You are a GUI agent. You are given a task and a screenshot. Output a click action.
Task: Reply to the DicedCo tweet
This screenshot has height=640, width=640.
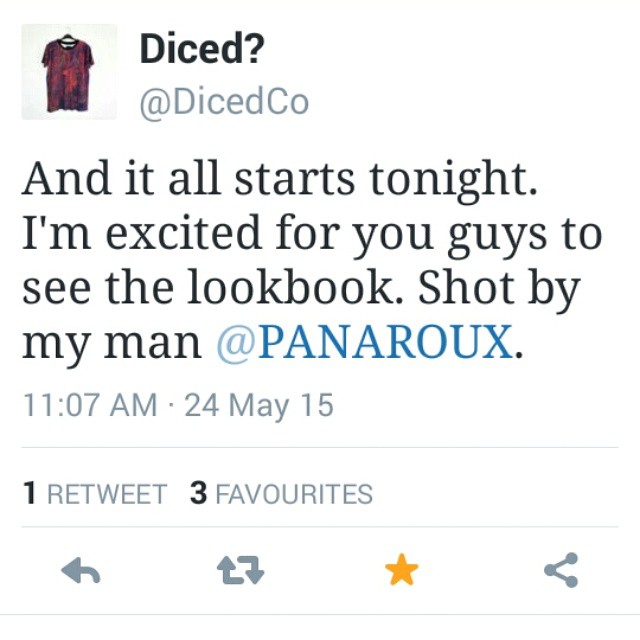[x=84, y=572]
